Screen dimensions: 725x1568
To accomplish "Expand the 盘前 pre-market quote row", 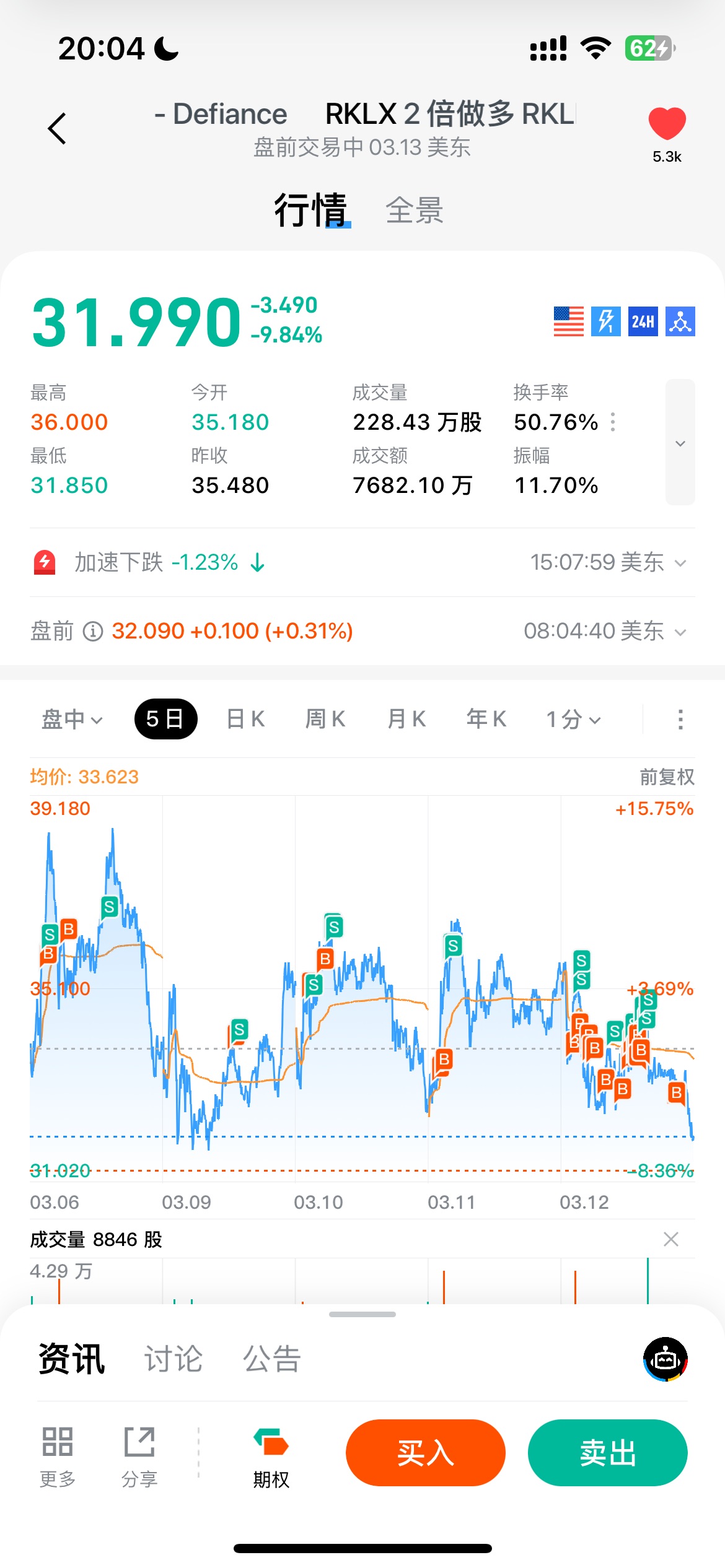I will [x=680, y=632].
